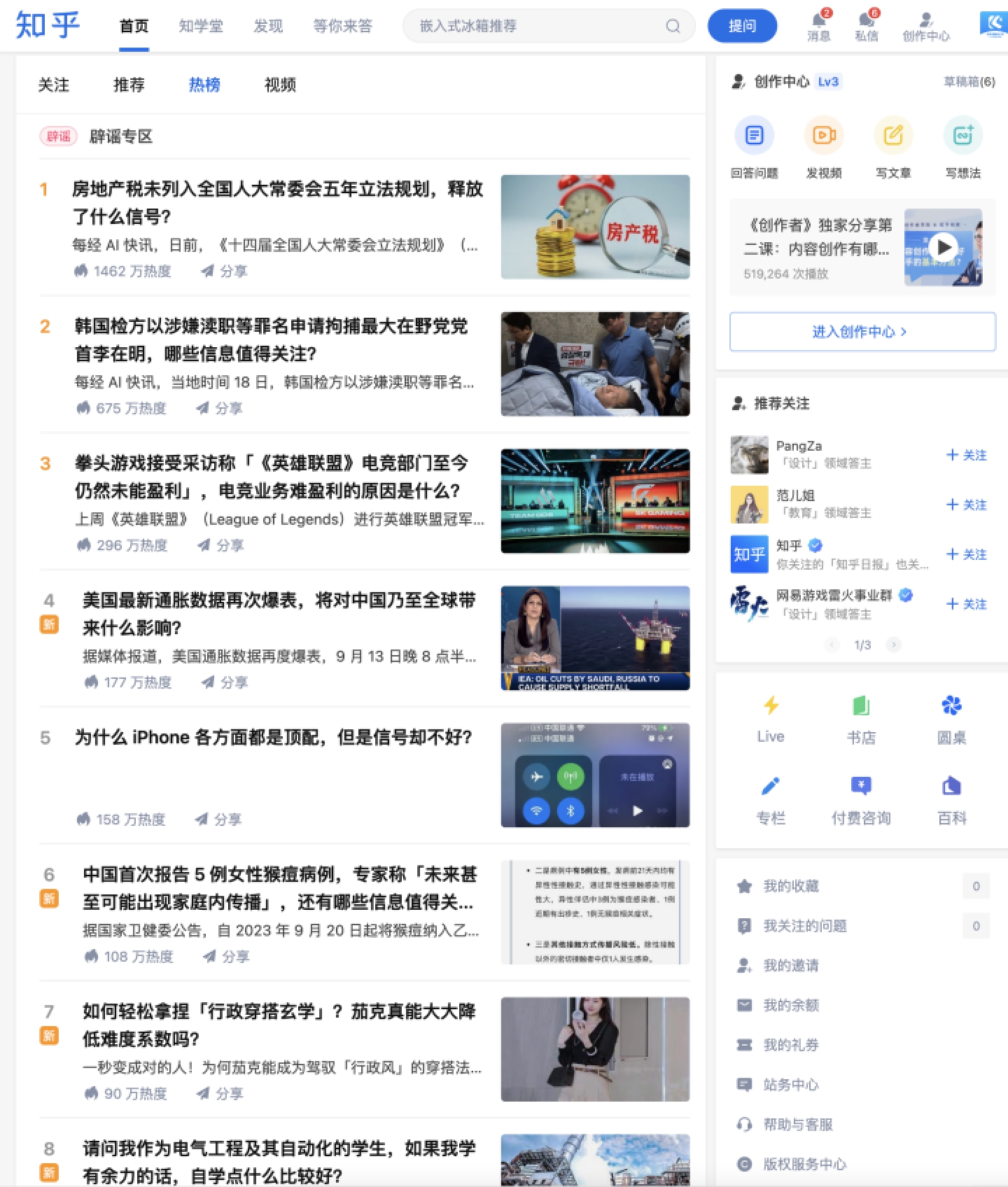This screenshot has width=1008, height=1187.
Task: Play the 《创作者》独家分享 video
Action: point(944,247)
